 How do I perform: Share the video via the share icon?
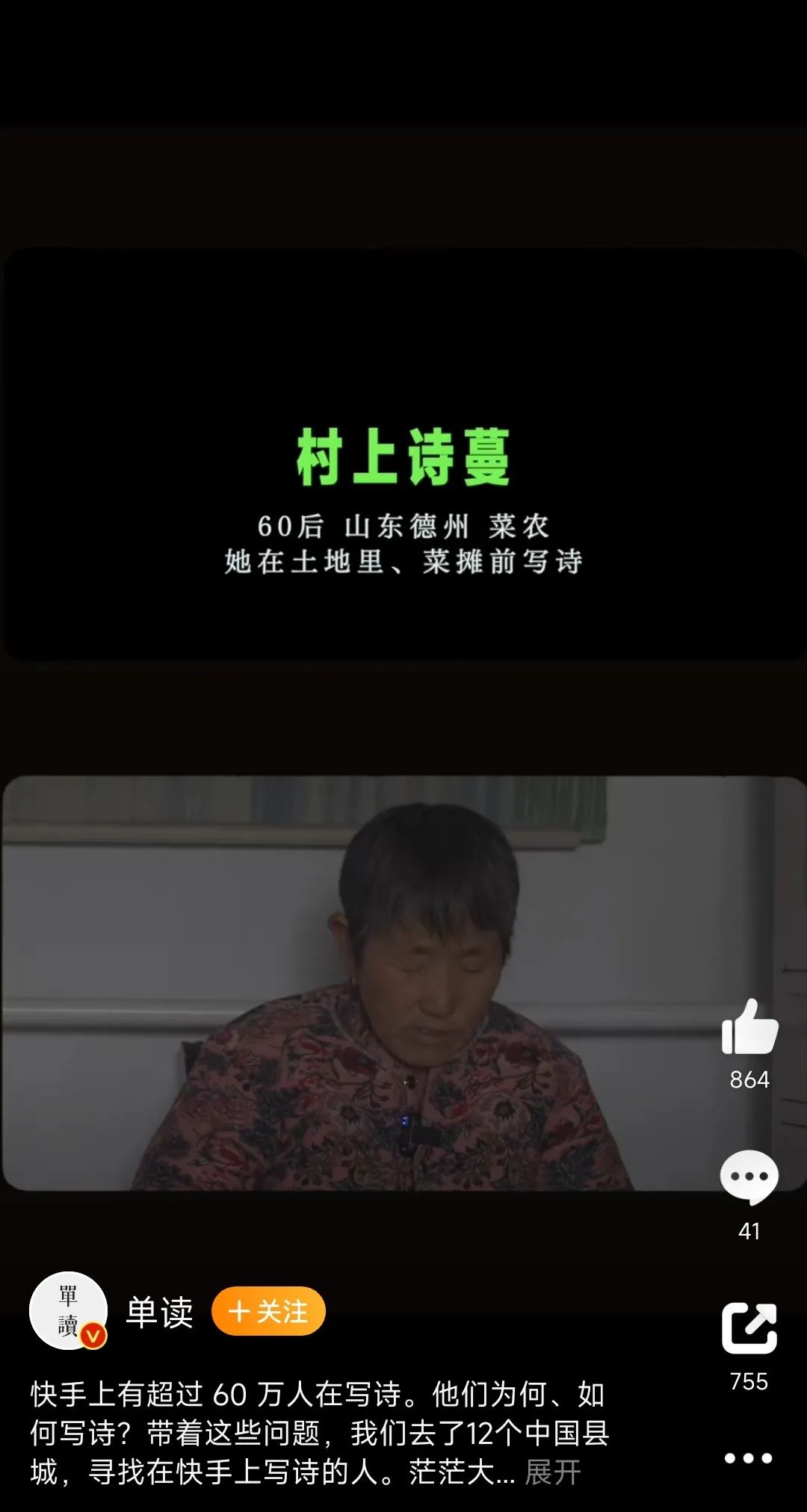(x=749, y=1329)
